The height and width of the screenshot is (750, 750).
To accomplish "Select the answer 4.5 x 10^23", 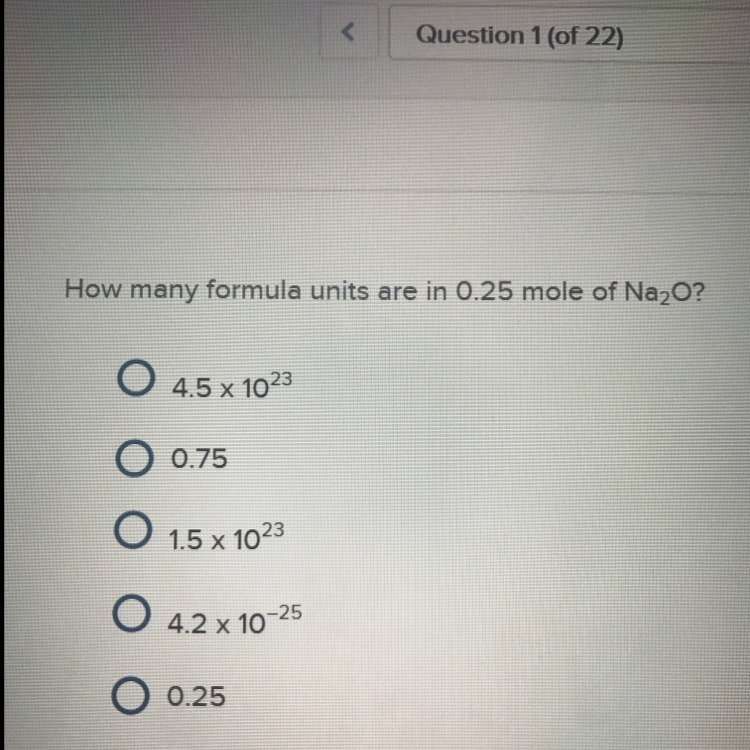I will click(x=134, y=380).
